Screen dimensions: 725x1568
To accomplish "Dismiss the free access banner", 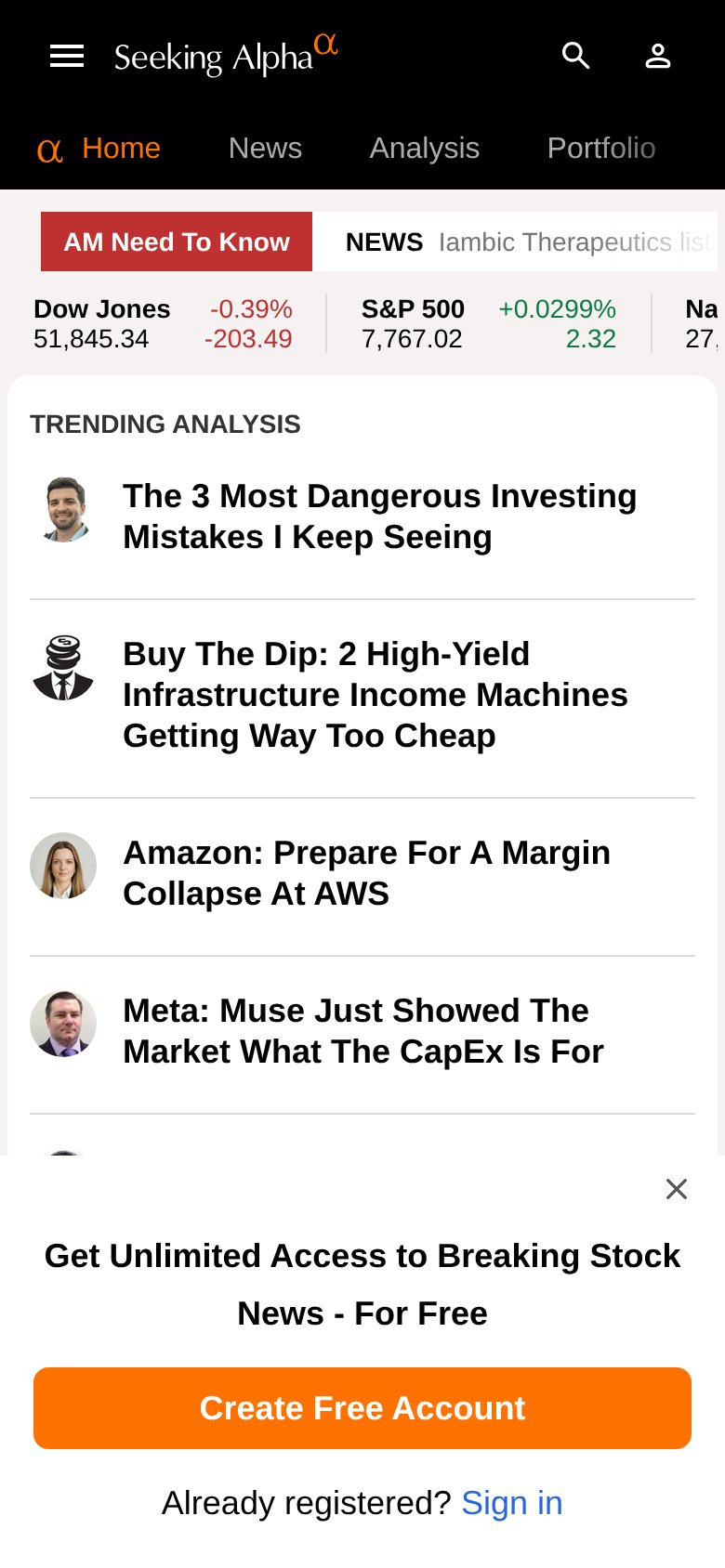I will [x=677, y=1189].
